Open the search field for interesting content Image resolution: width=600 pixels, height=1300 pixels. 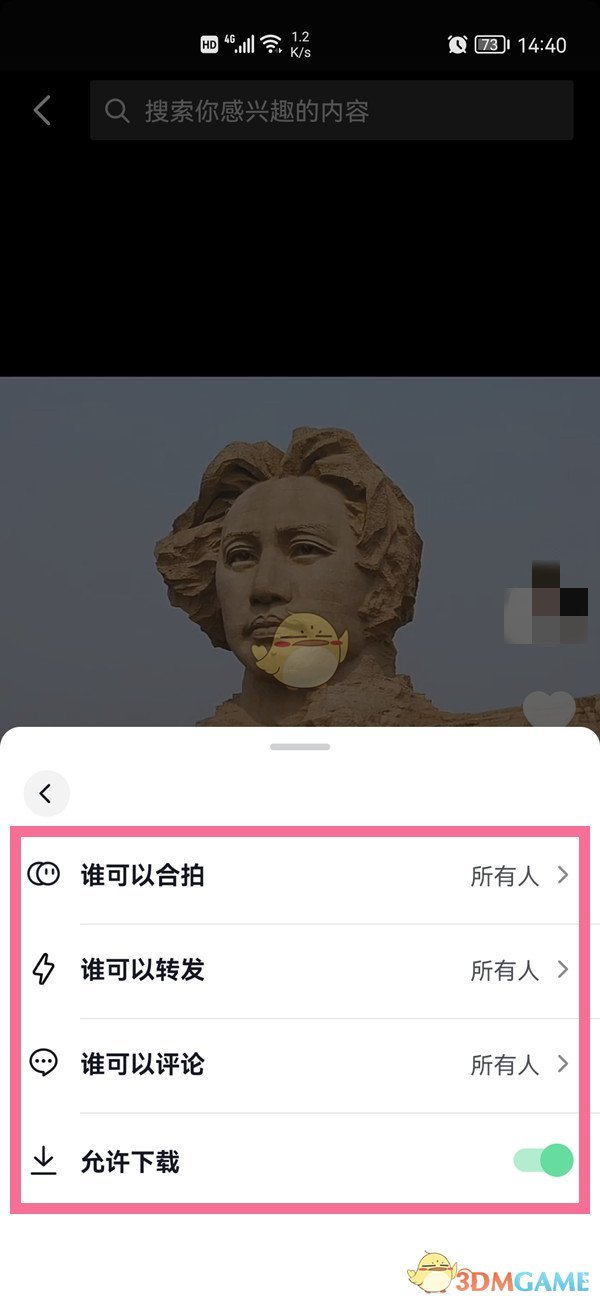(330, 110)
